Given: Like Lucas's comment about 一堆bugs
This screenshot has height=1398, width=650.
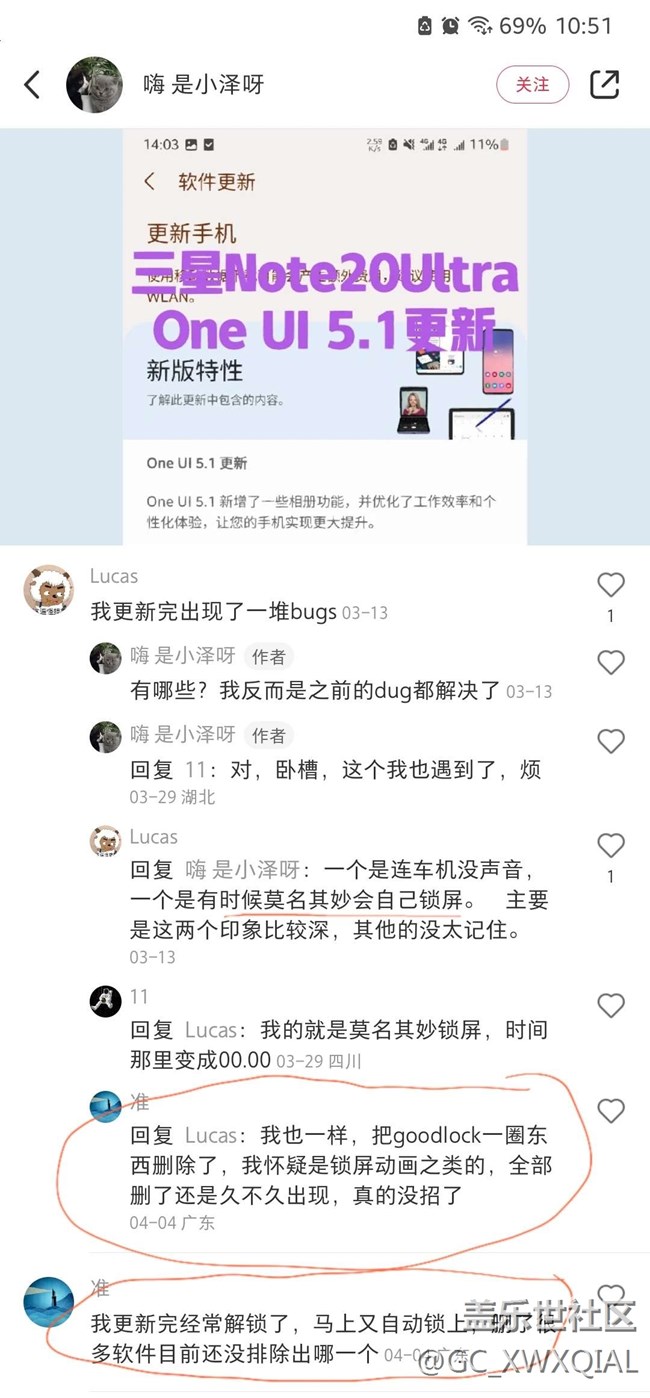Looking at the screenshot, I should coord(610,585).
